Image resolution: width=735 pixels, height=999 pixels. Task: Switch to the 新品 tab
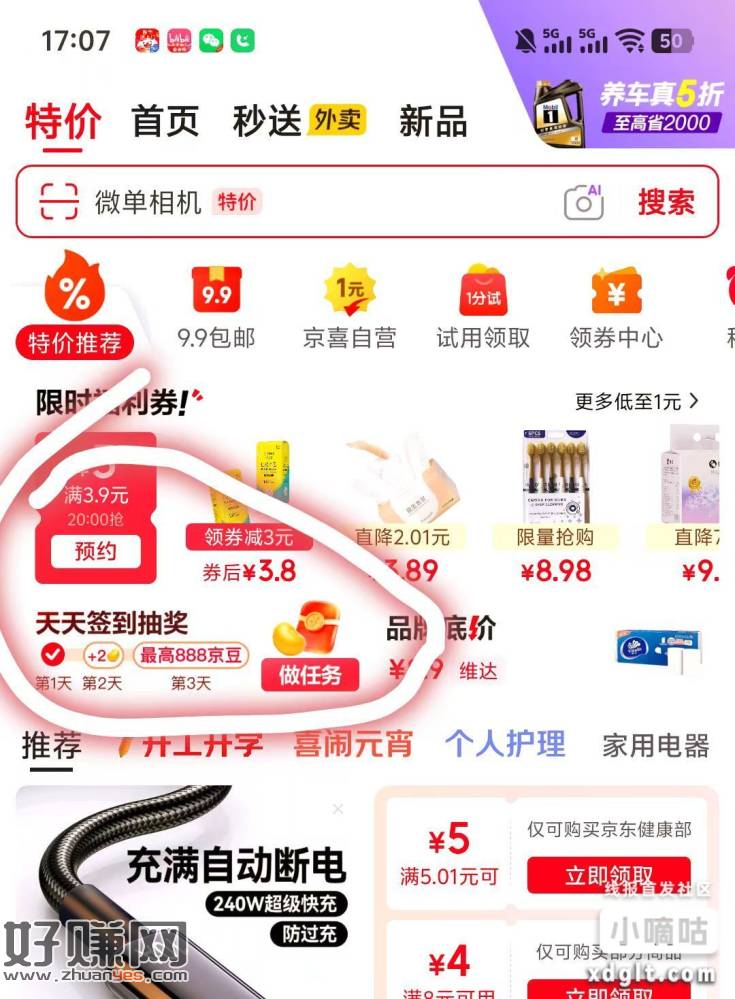[x=433, y=122]
